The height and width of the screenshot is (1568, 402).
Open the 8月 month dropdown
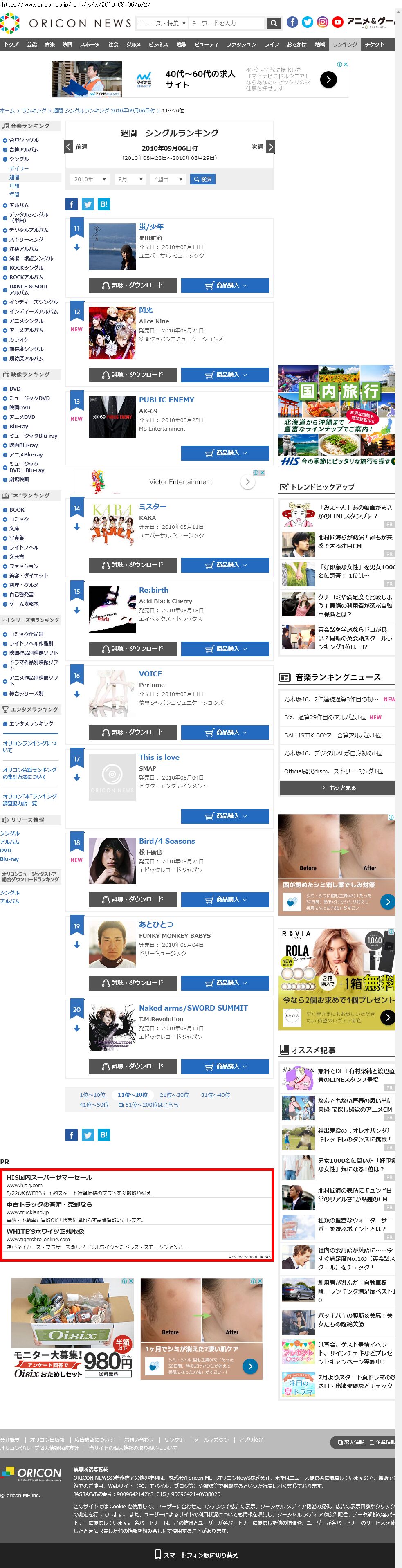point(130,179)
